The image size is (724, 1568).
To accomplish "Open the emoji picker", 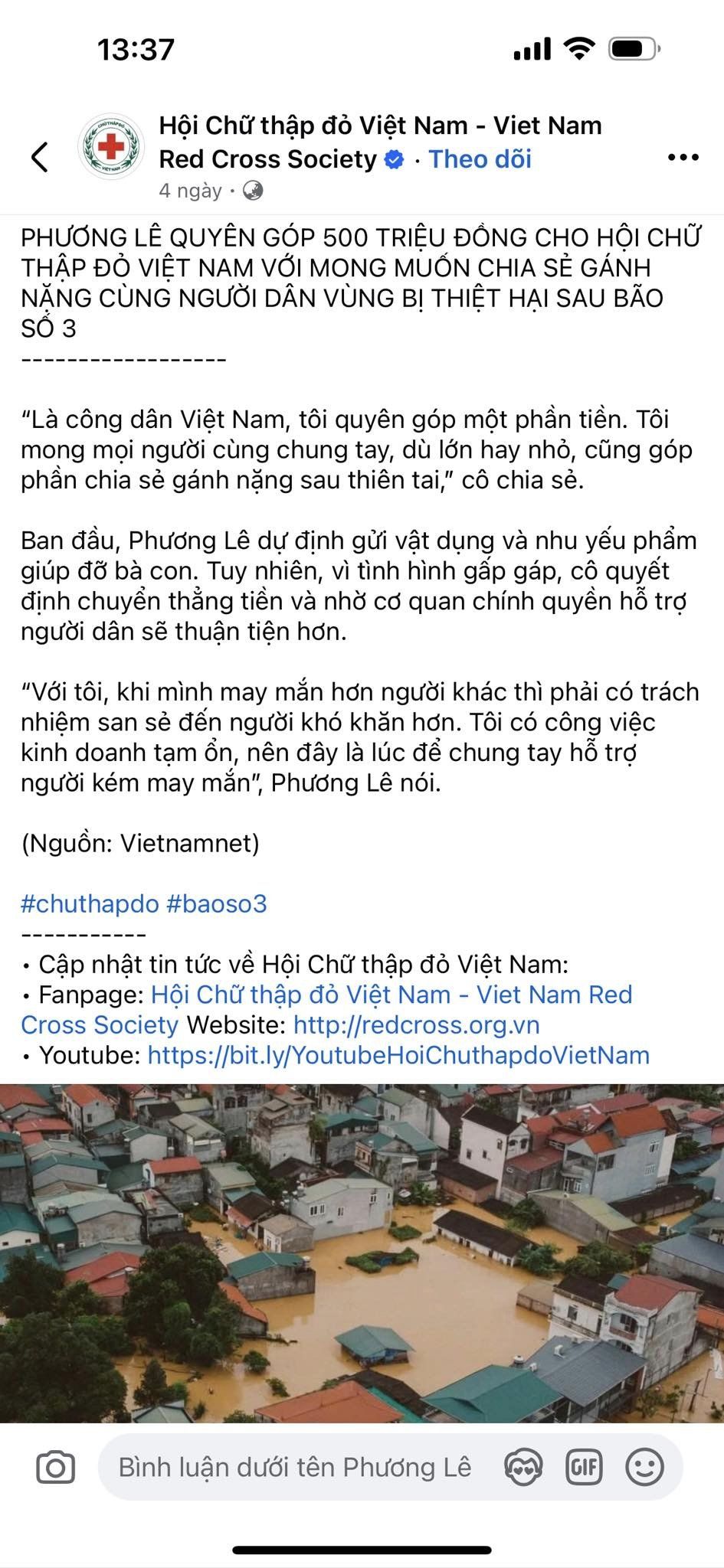I will click(x=644, y=1467).
